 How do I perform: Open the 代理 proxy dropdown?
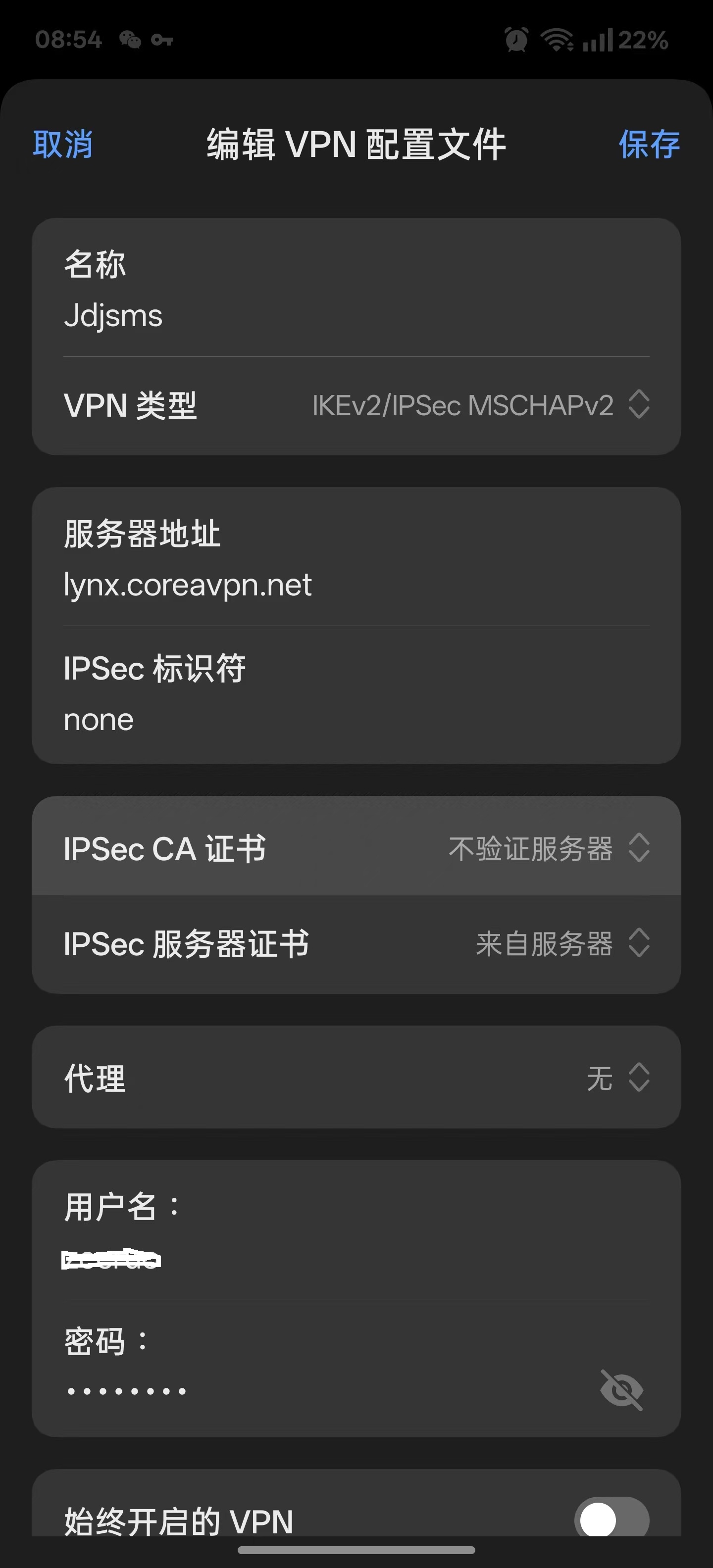click(x=356, y=1078)
